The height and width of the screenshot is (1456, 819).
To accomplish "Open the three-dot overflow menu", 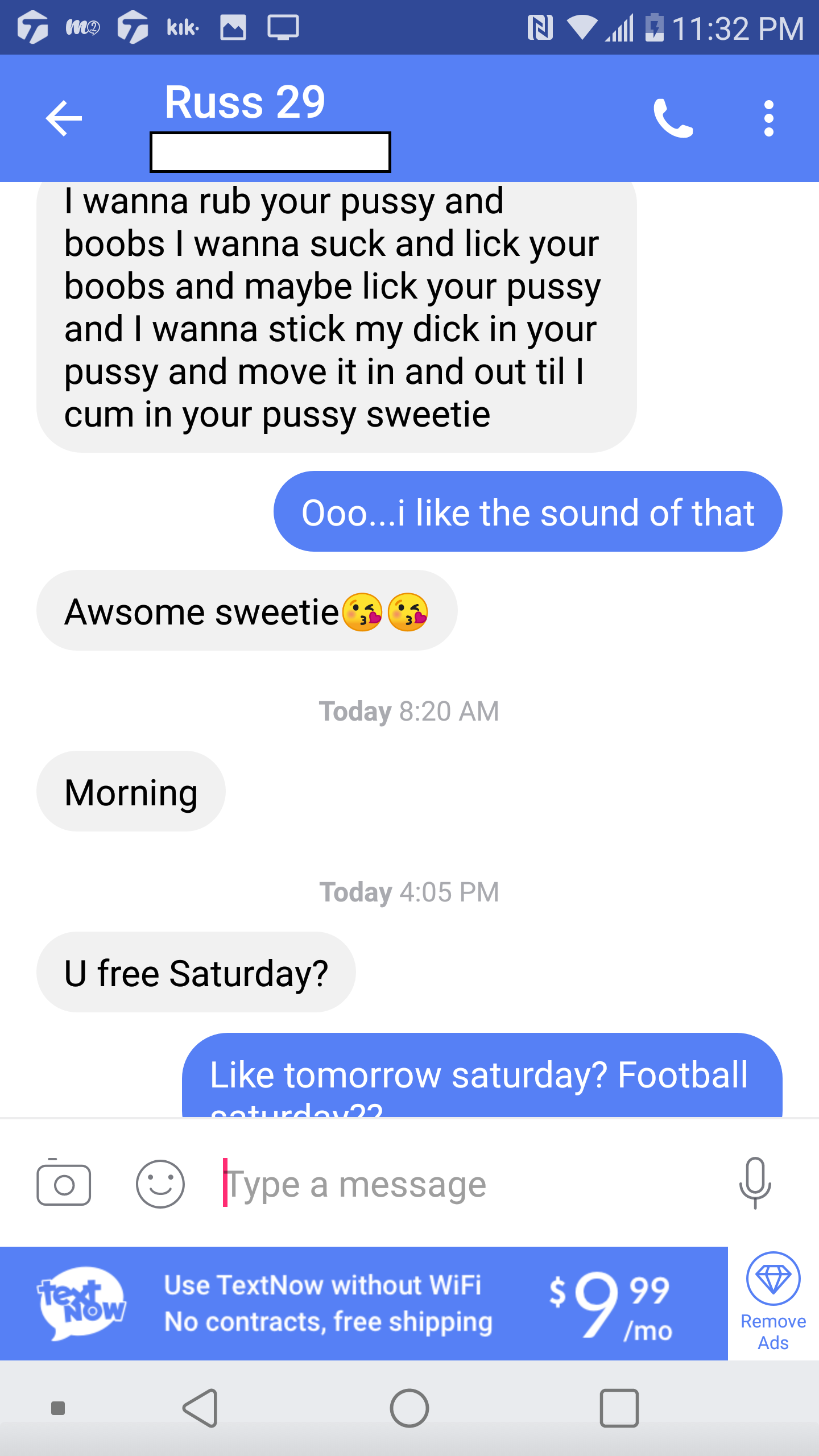I will pos(769,118).
